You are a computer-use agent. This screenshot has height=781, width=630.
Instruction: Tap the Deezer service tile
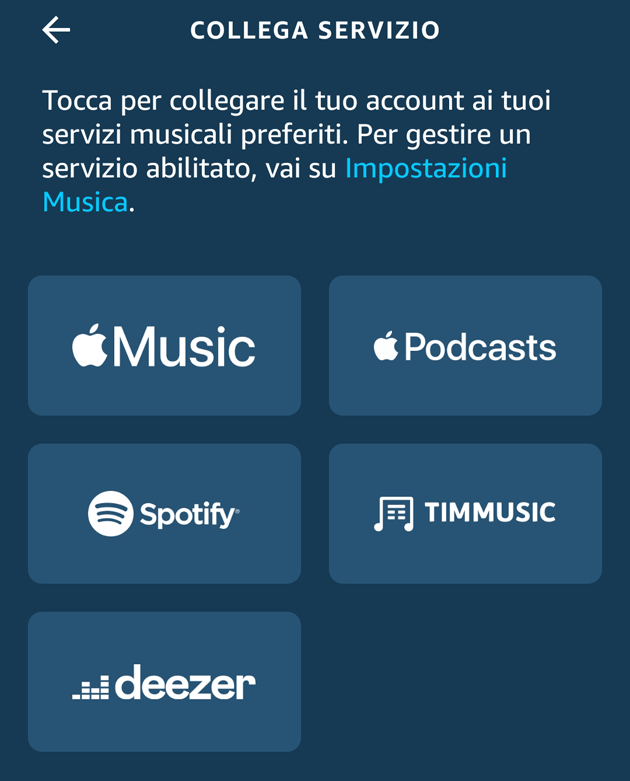tap(164, 682)
